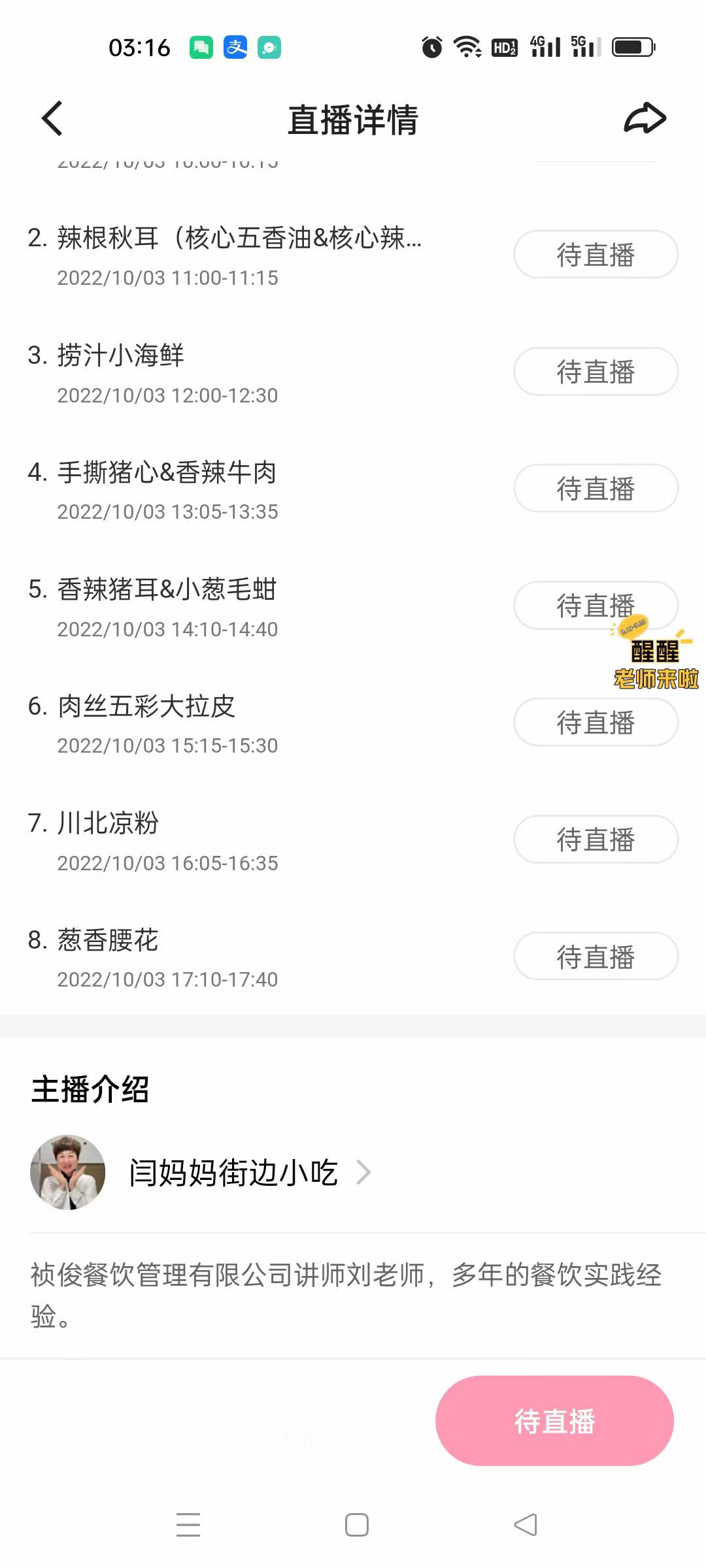Screen dimensions: 706x1568
Task: Open the WeChat notification icon in status bar
Action: click(x=200, y=48)
